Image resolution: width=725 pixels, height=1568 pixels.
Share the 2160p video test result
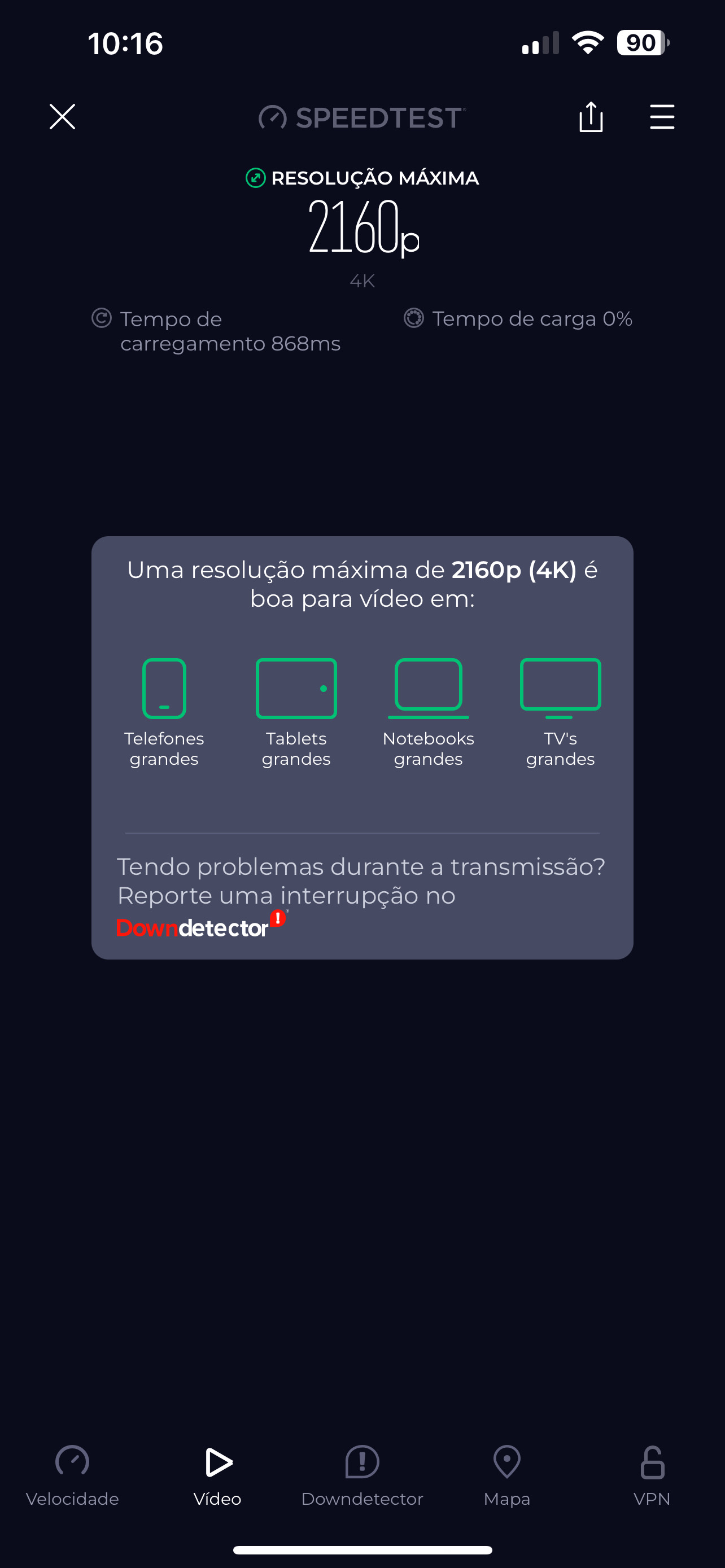coord(591,116)
